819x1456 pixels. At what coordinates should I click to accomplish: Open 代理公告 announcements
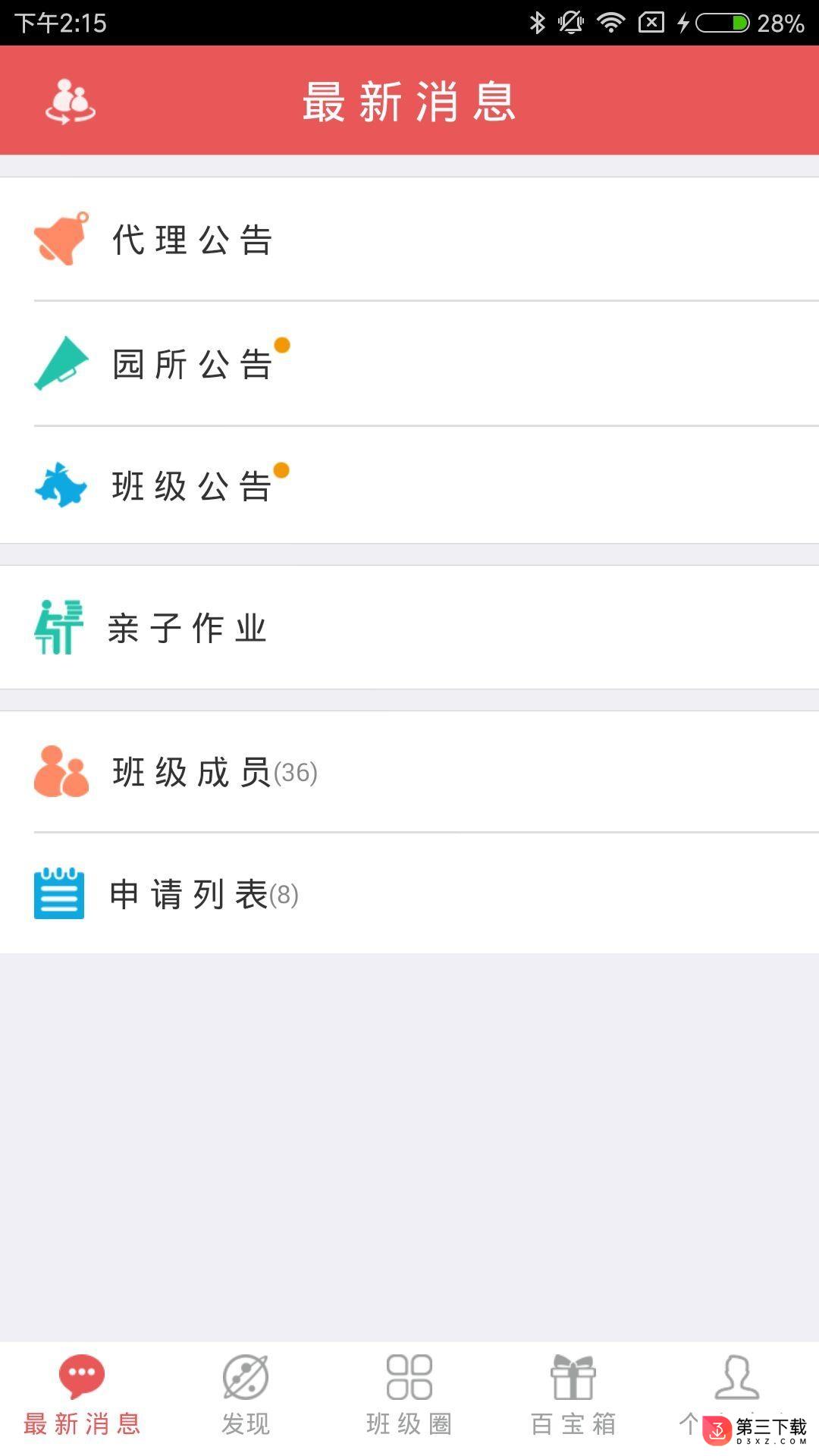pos(409,240)
